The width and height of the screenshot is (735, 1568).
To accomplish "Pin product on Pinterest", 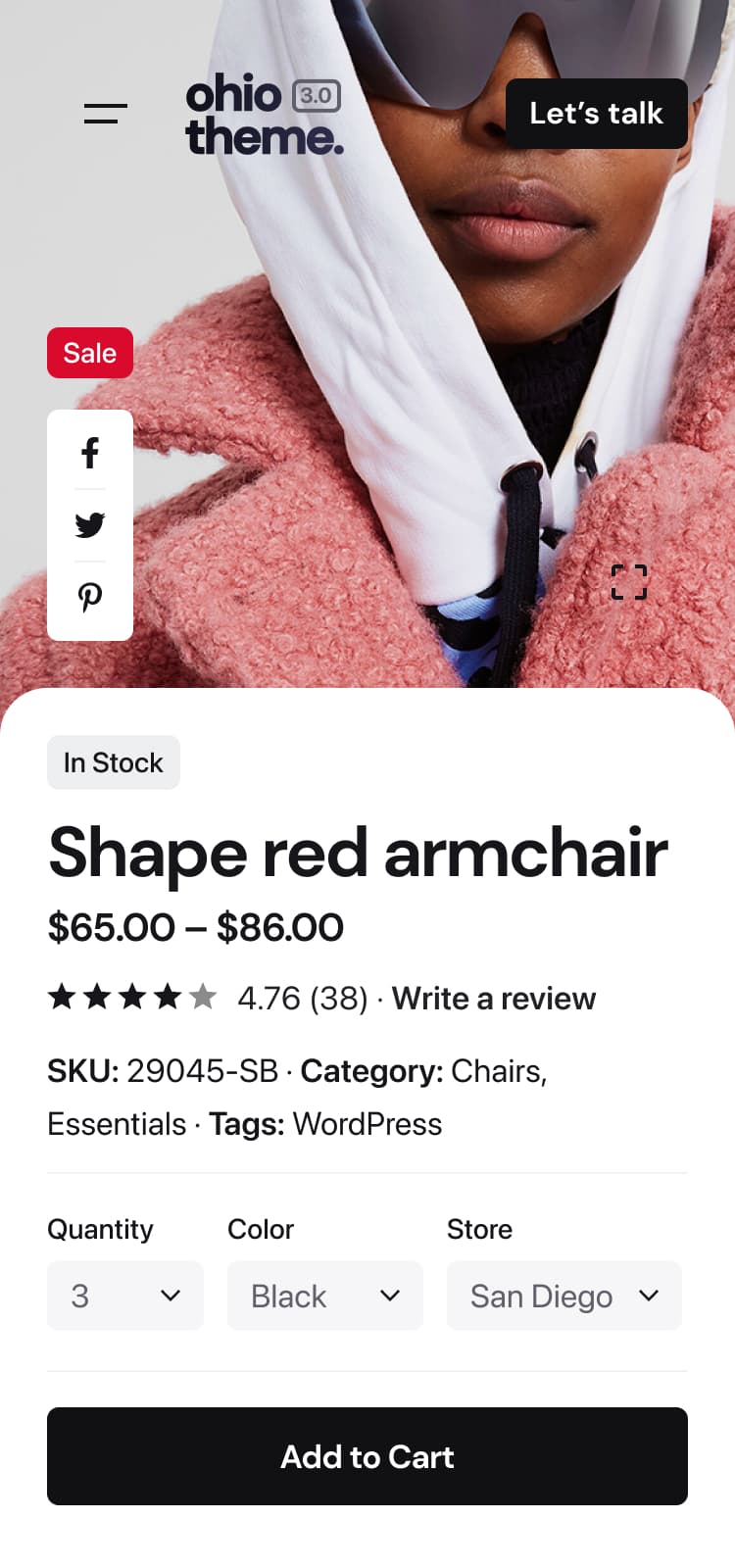I will pyautogui.click(x=90, y=597).
